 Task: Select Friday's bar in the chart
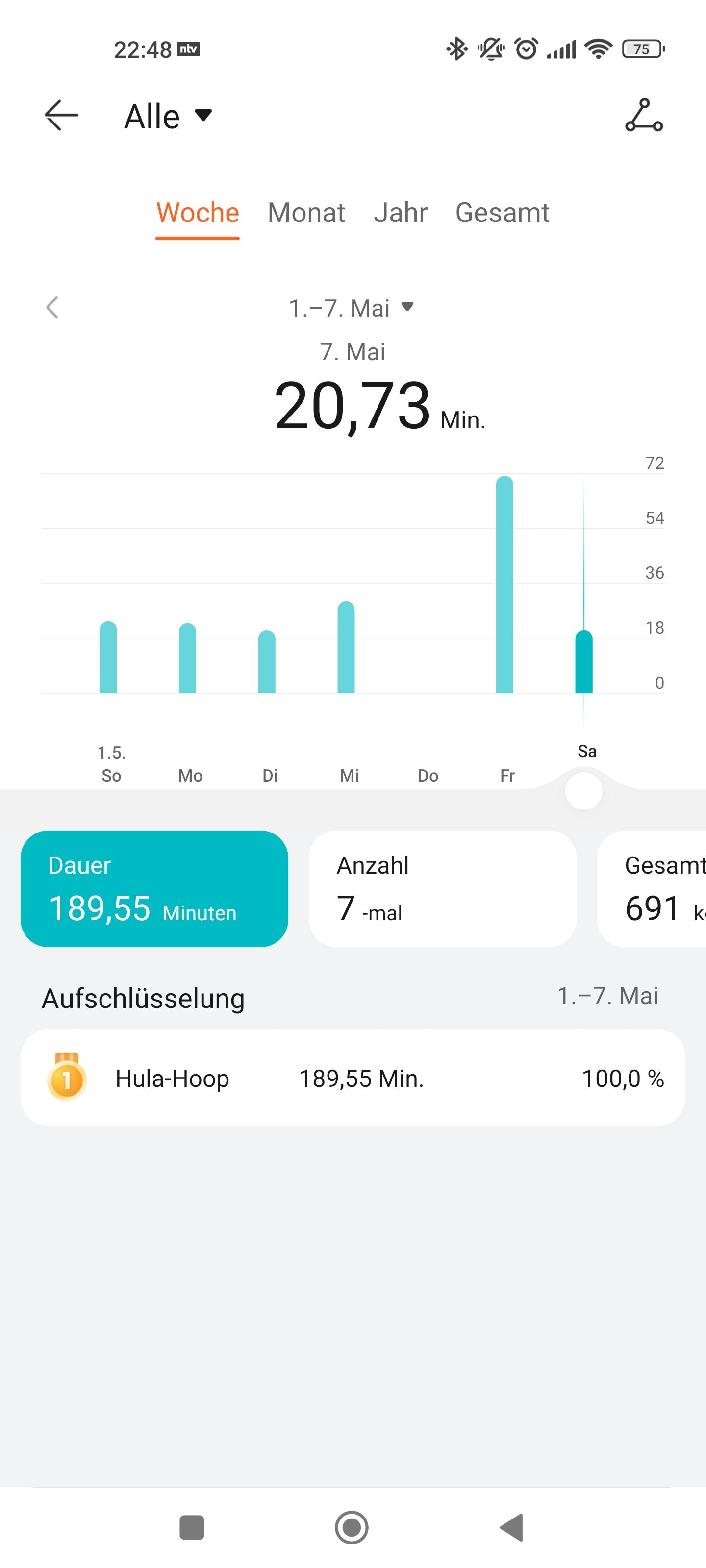pyautogui.click(x=504, y=585)
